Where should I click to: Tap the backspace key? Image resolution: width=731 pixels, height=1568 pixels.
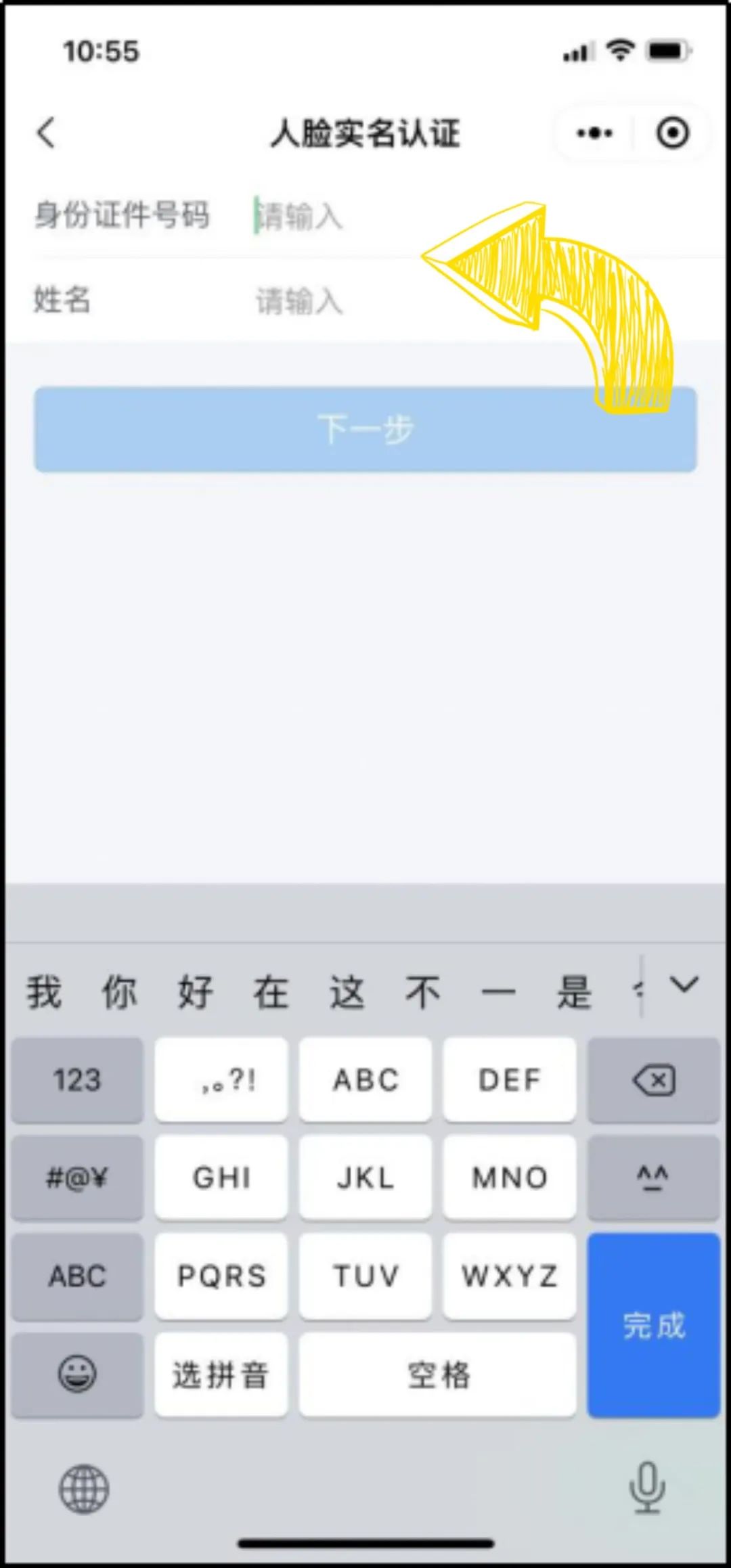[653, 1079]
